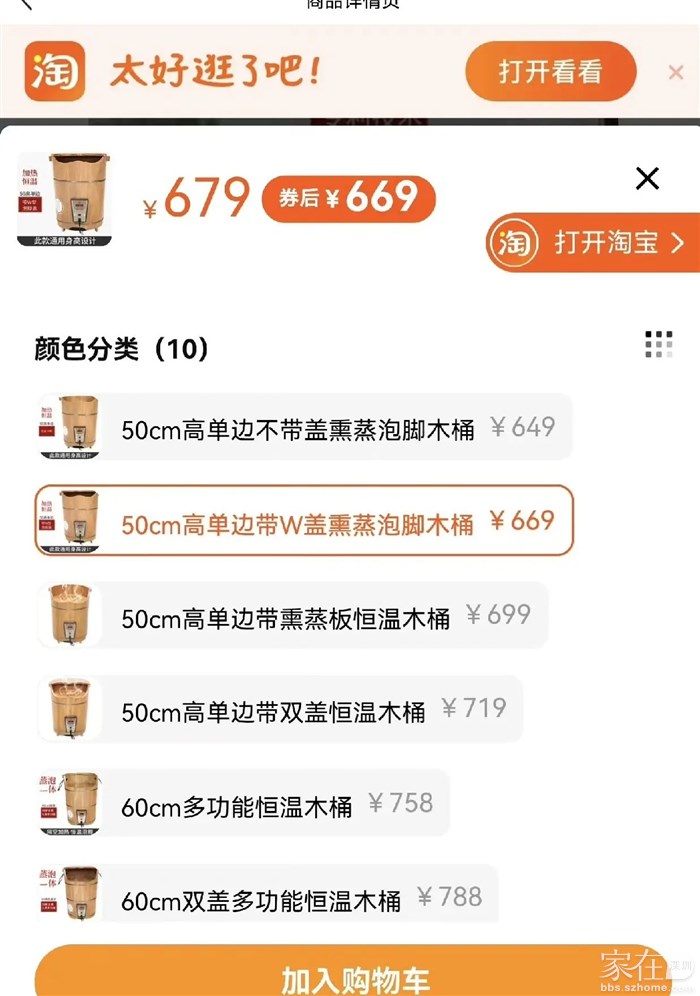Select 50cm高单边带双盖恒温木桶 option

pyautogui.click(x=280, y=709)
